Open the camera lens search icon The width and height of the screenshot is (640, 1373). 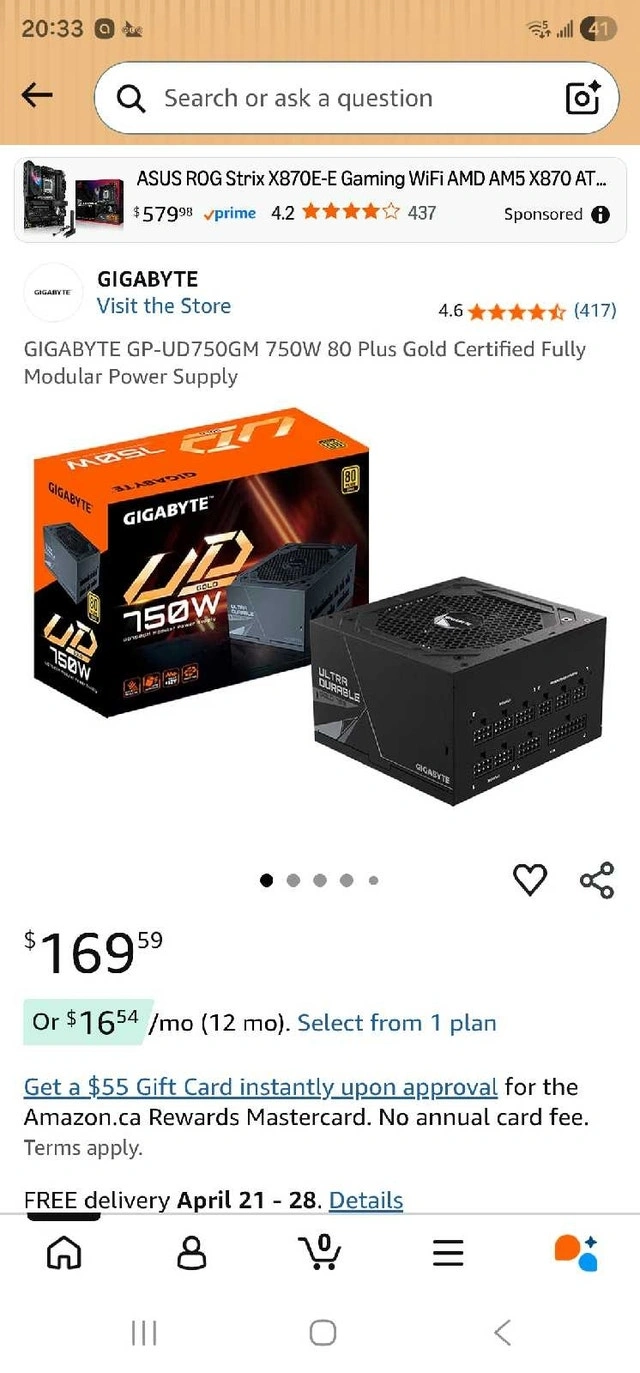point(582,98)
